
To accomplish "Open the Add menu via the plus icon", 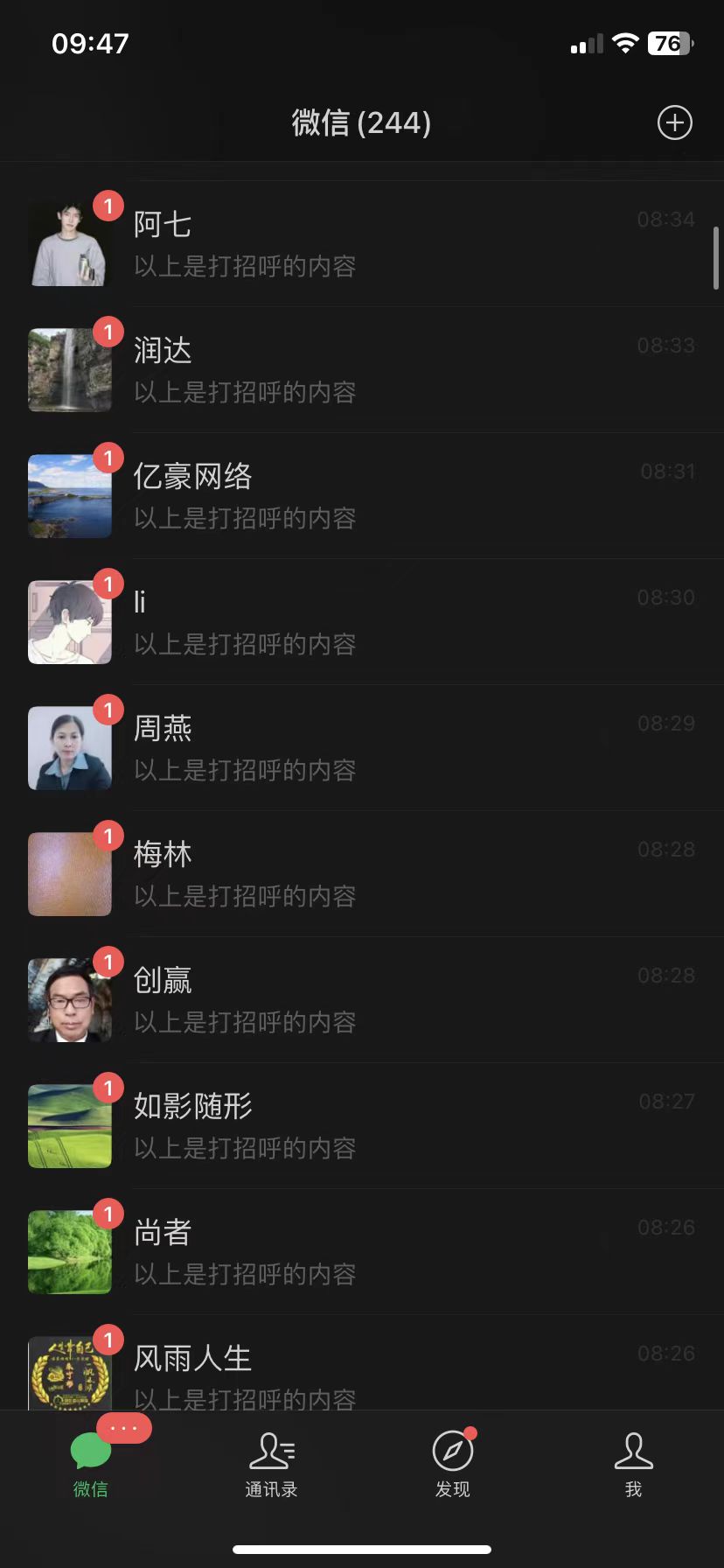I will (x=674, y=122).
